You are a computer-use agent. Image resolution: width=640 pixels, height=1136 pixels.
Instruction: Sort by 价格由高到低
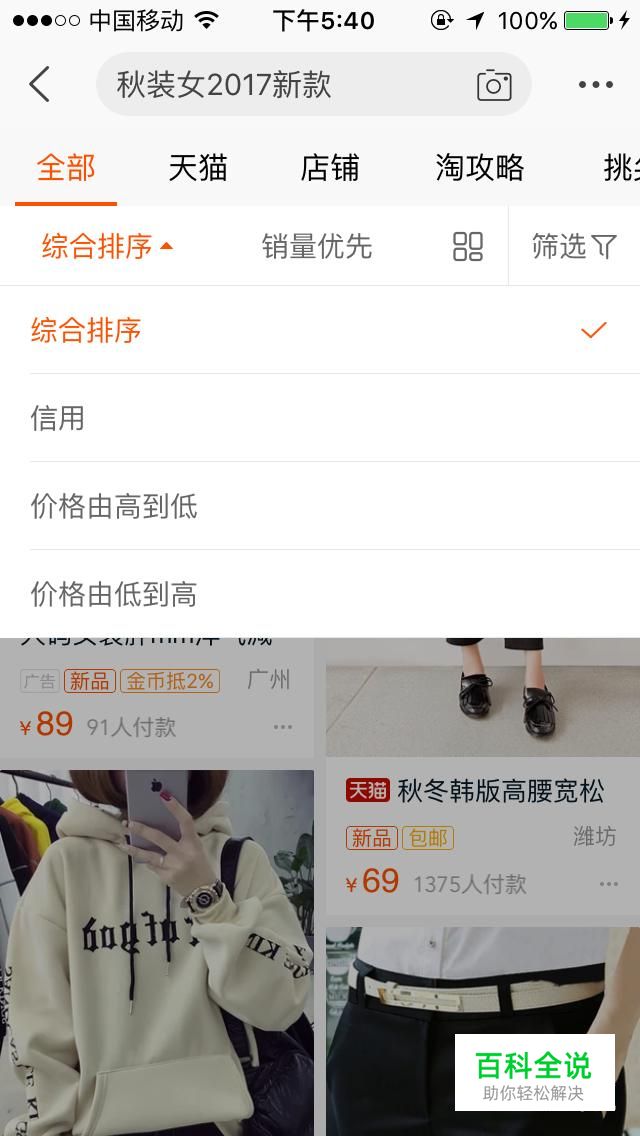tap(320, 506)
